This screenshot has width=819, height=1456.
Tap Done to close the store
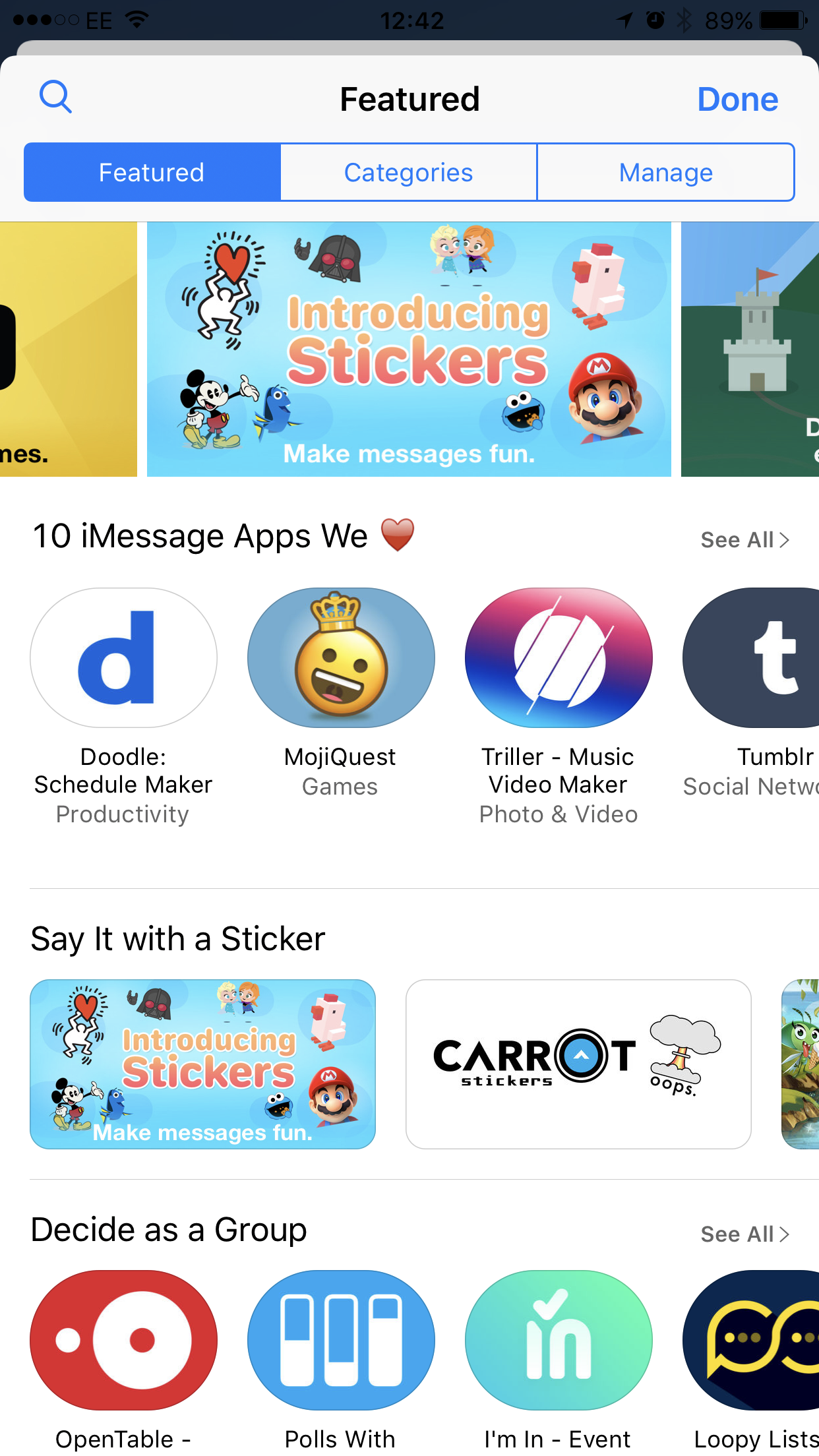click(737, 100)
